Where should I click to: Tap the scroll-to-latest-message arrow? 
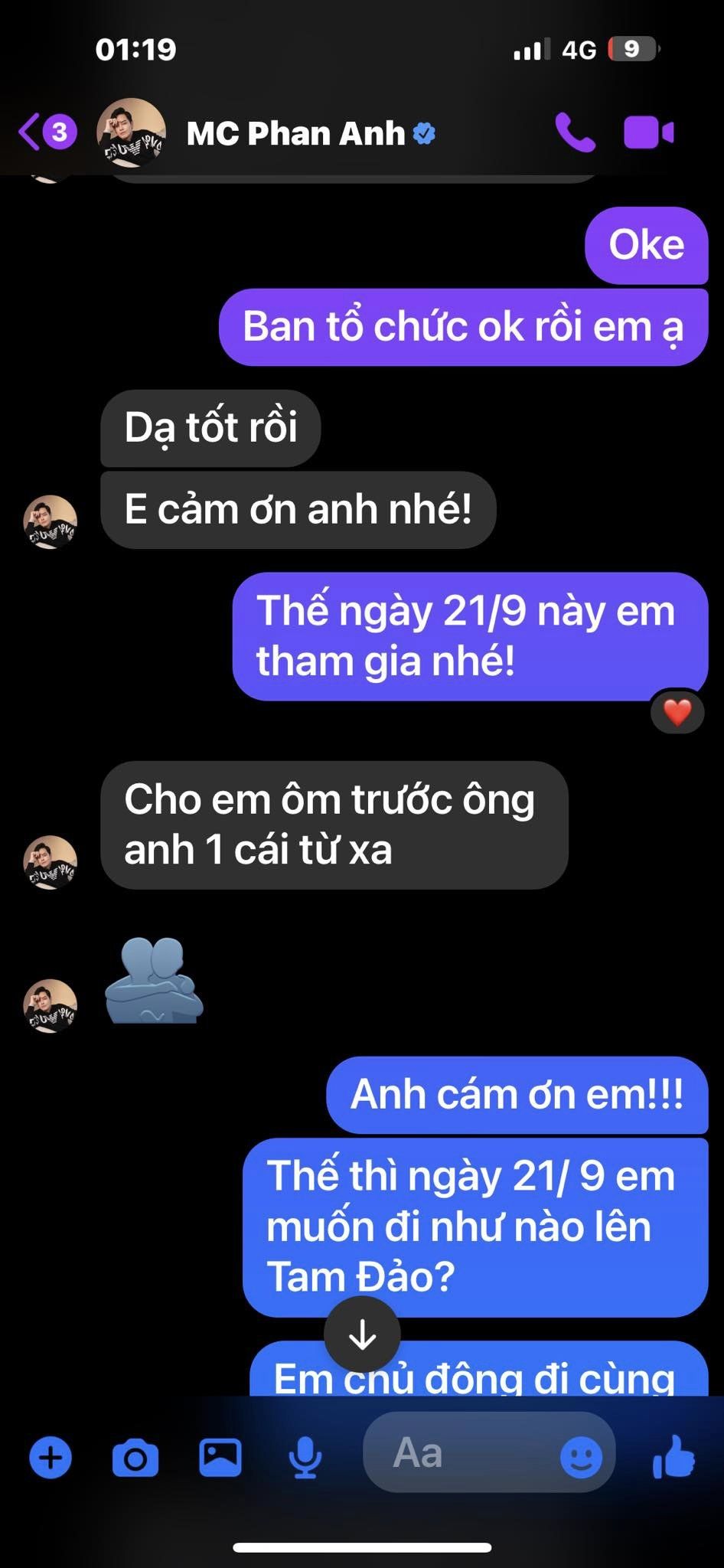[362, 1334]
